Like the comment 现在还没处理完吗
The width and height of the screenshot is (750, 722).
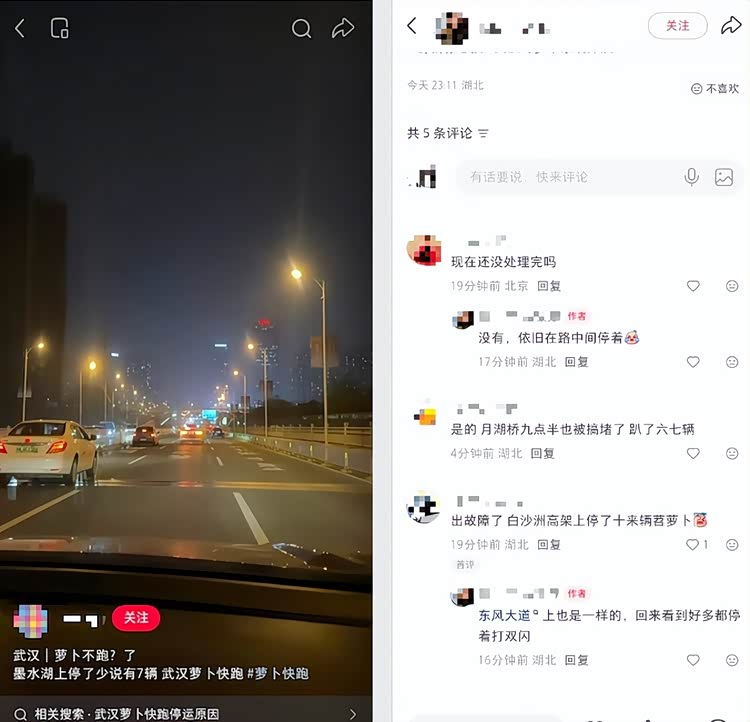[693, 286]
